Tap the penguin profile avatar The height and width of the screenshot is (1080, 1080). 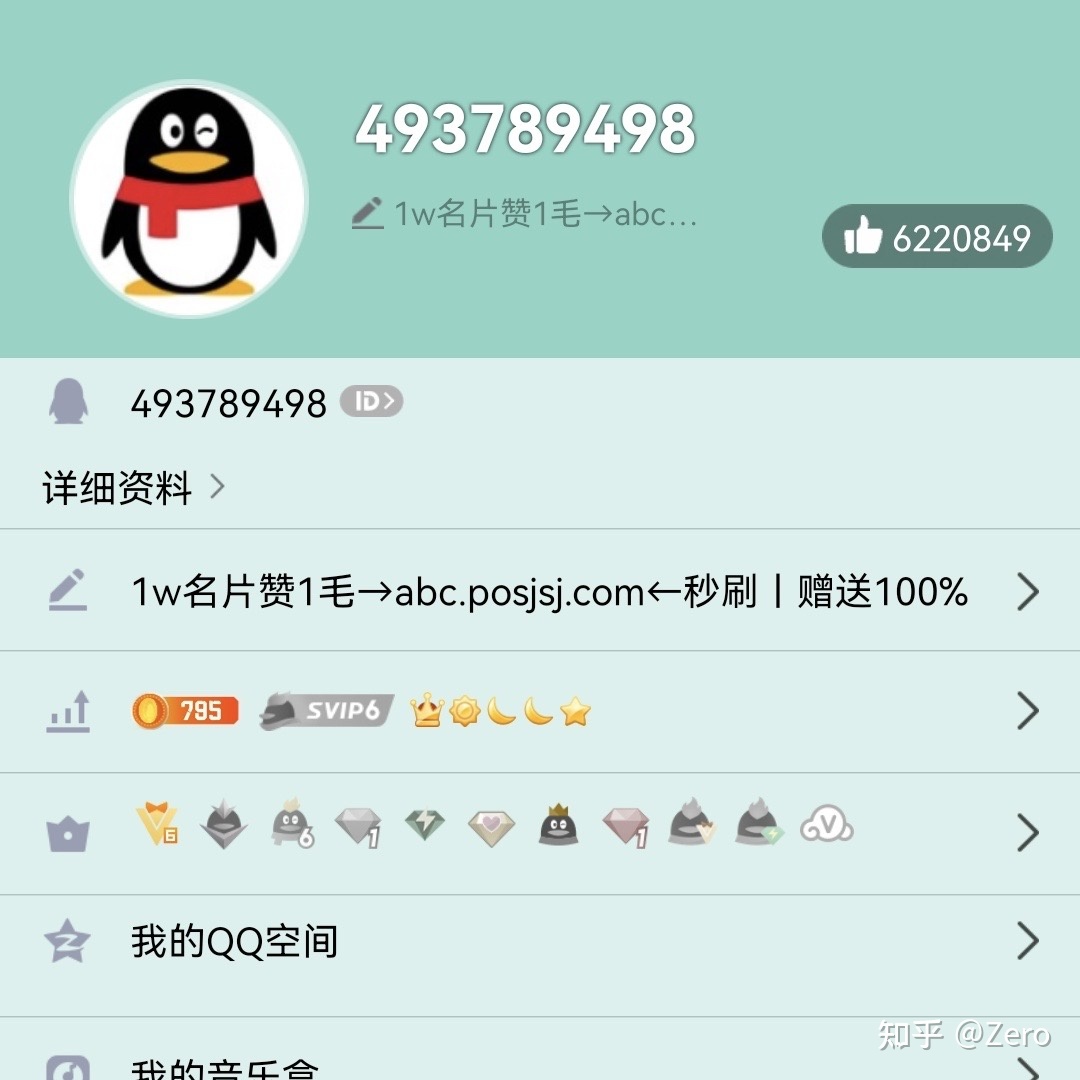(189, 199)
